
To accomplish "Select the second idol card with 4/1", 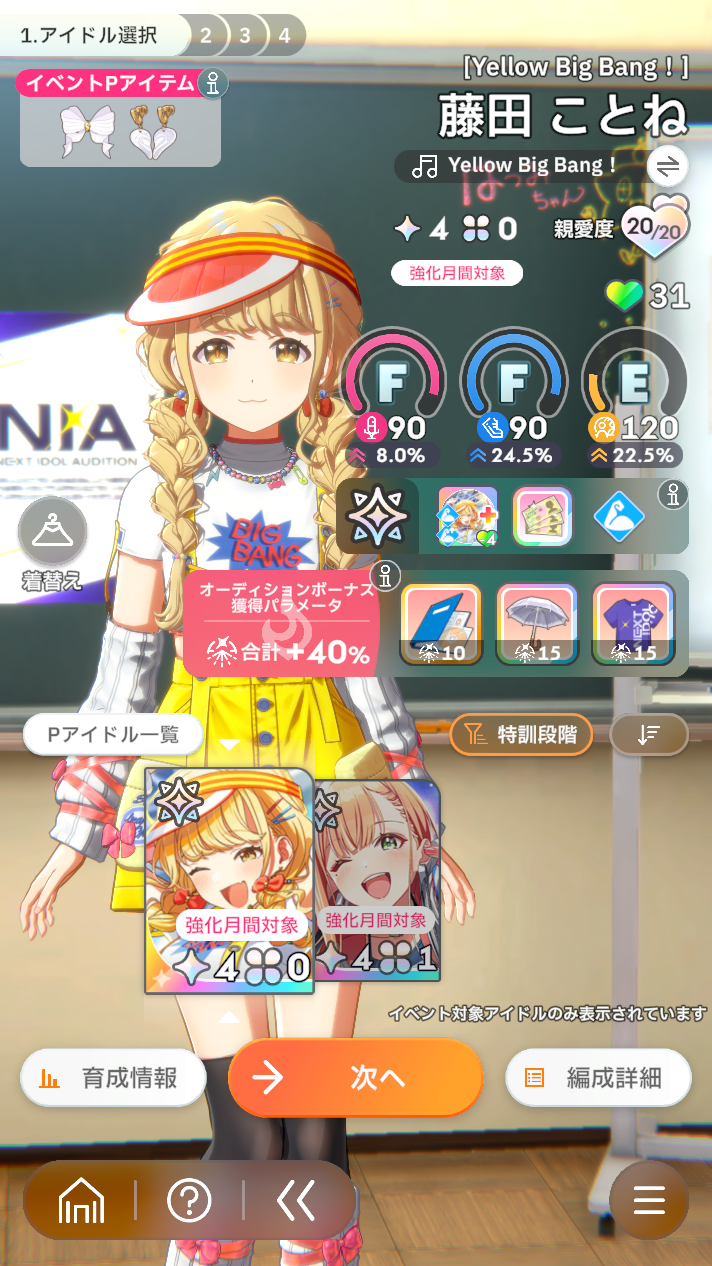I will pos(377,879).
